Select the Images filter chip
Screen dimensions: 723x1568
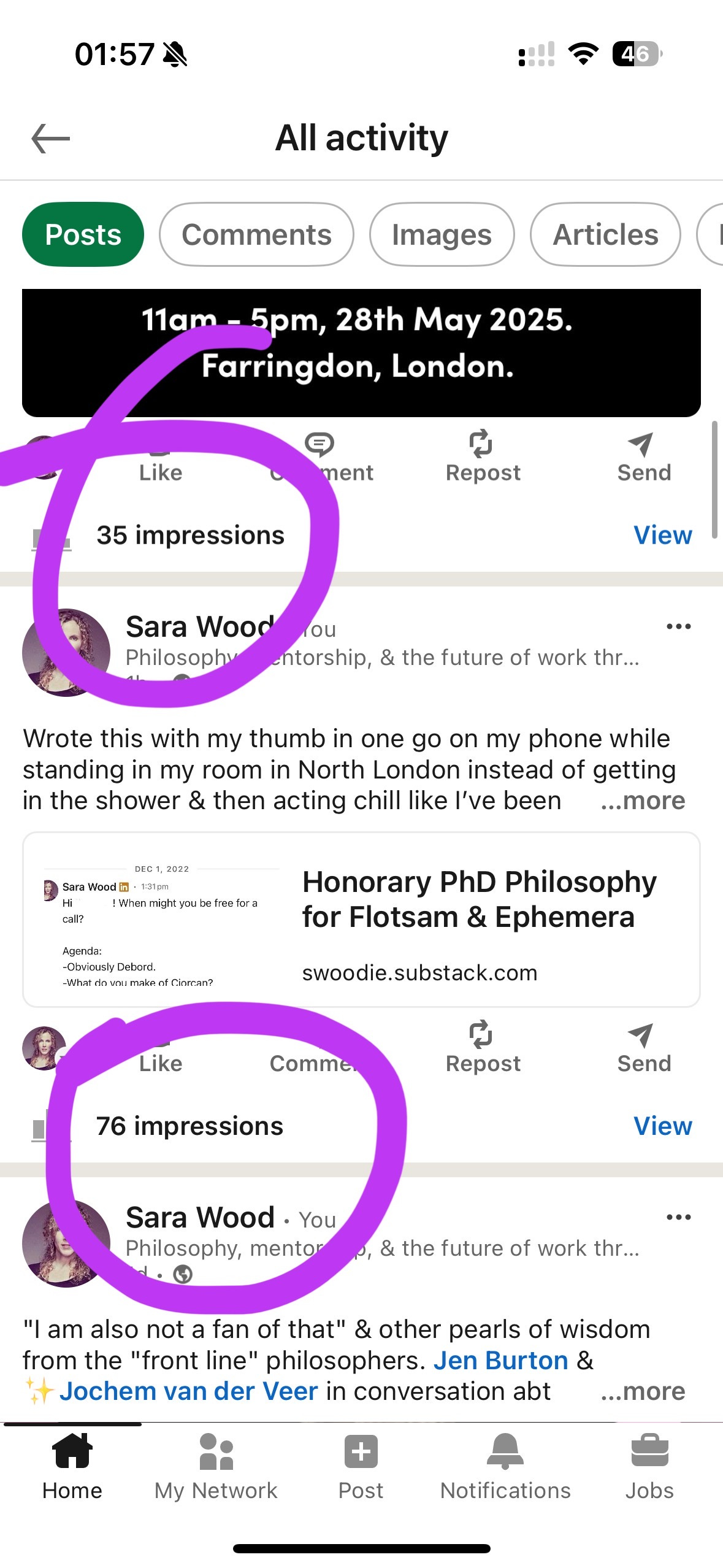point(442,235)
